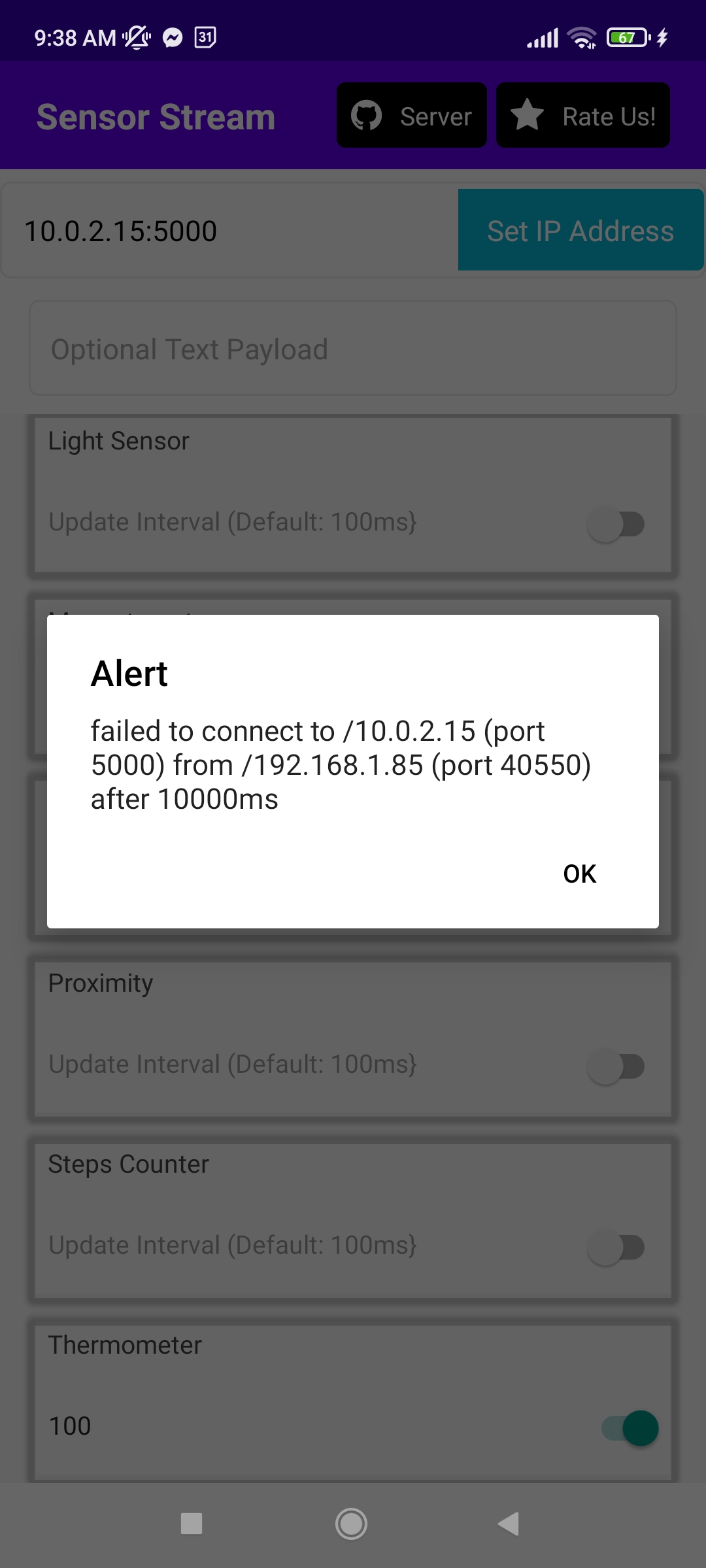
Task: Focus the Optional Text Payload field
Action: [353, 349]
